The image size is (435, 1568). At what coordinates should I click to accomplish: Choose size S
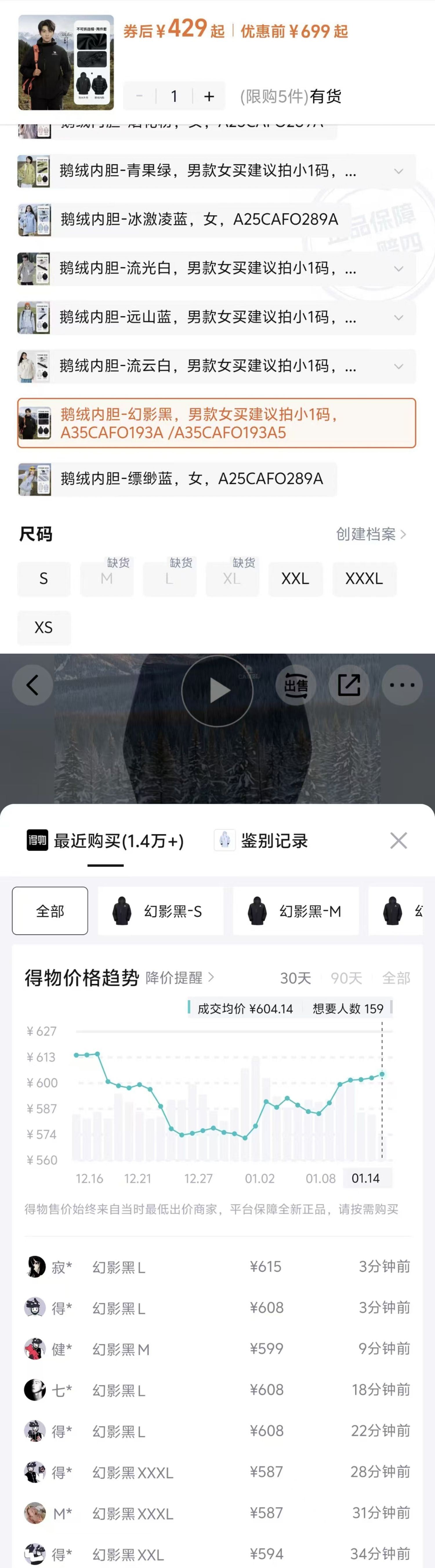click(x=44, y=579)
